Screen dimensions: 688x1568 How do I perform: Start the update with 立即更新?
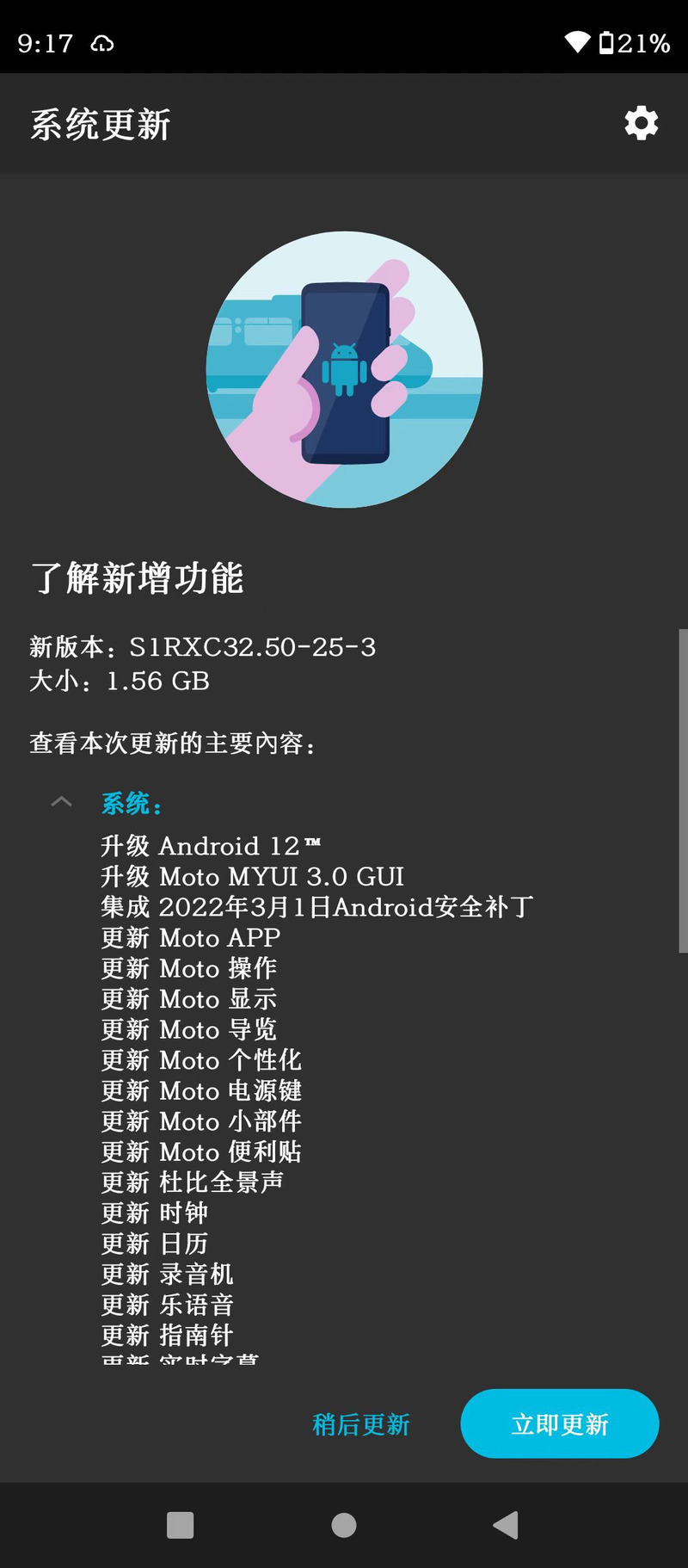[x=560, y=1423]
